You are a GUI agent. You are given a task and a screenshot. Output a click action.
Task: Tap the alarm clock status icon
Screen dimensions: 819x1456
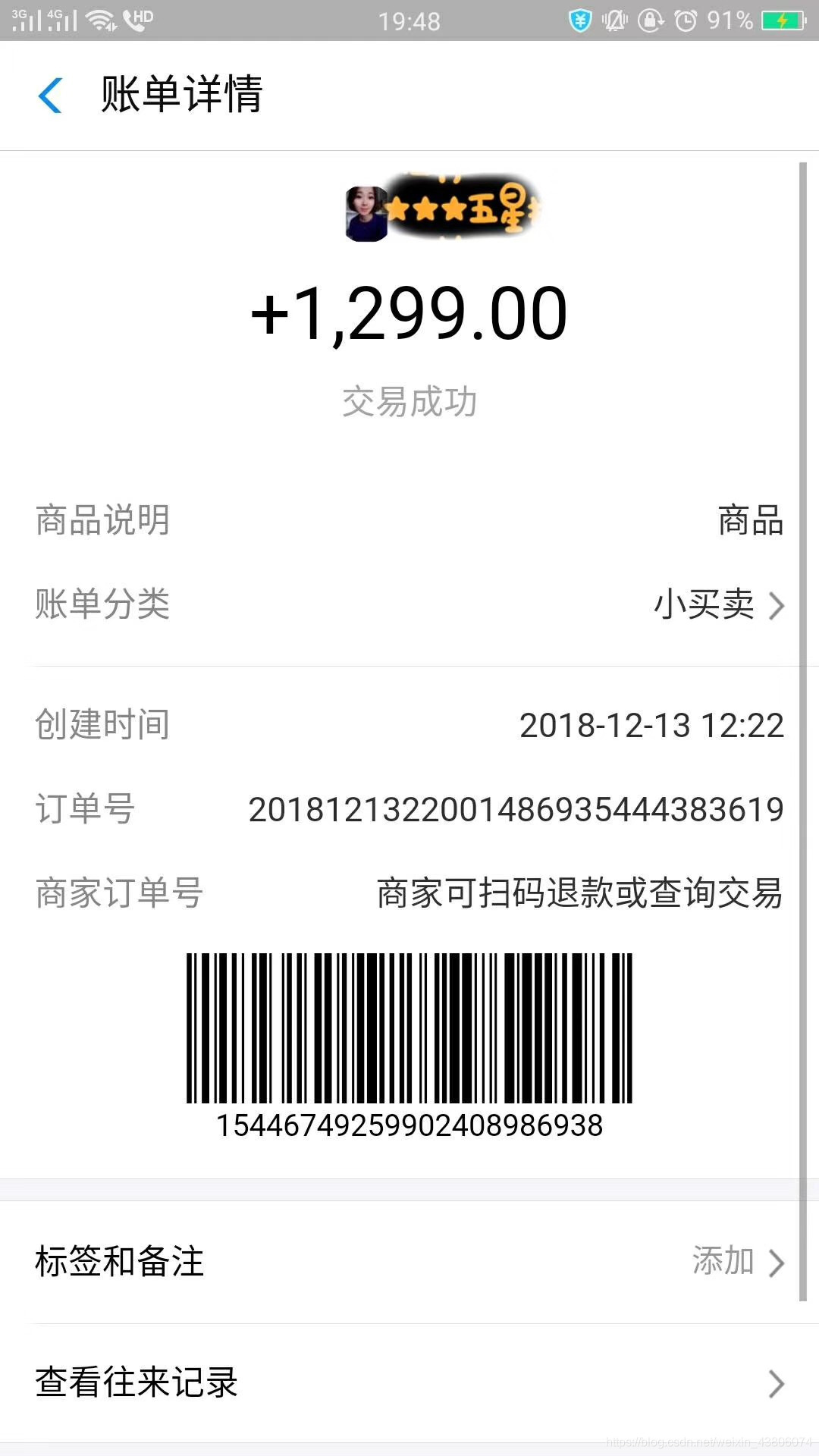(685, 20)
